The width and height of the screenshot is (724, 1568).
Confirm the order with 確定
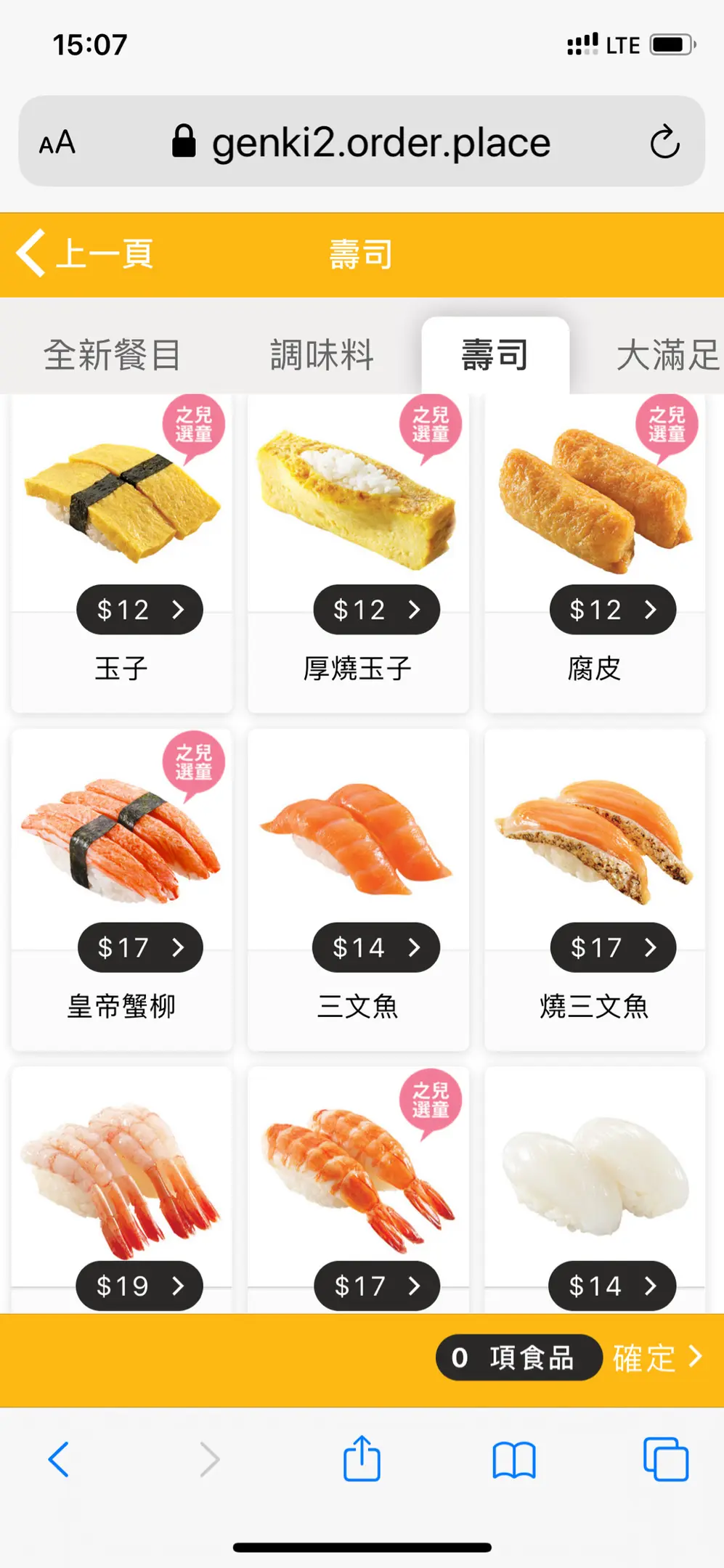coord(657,1357)
